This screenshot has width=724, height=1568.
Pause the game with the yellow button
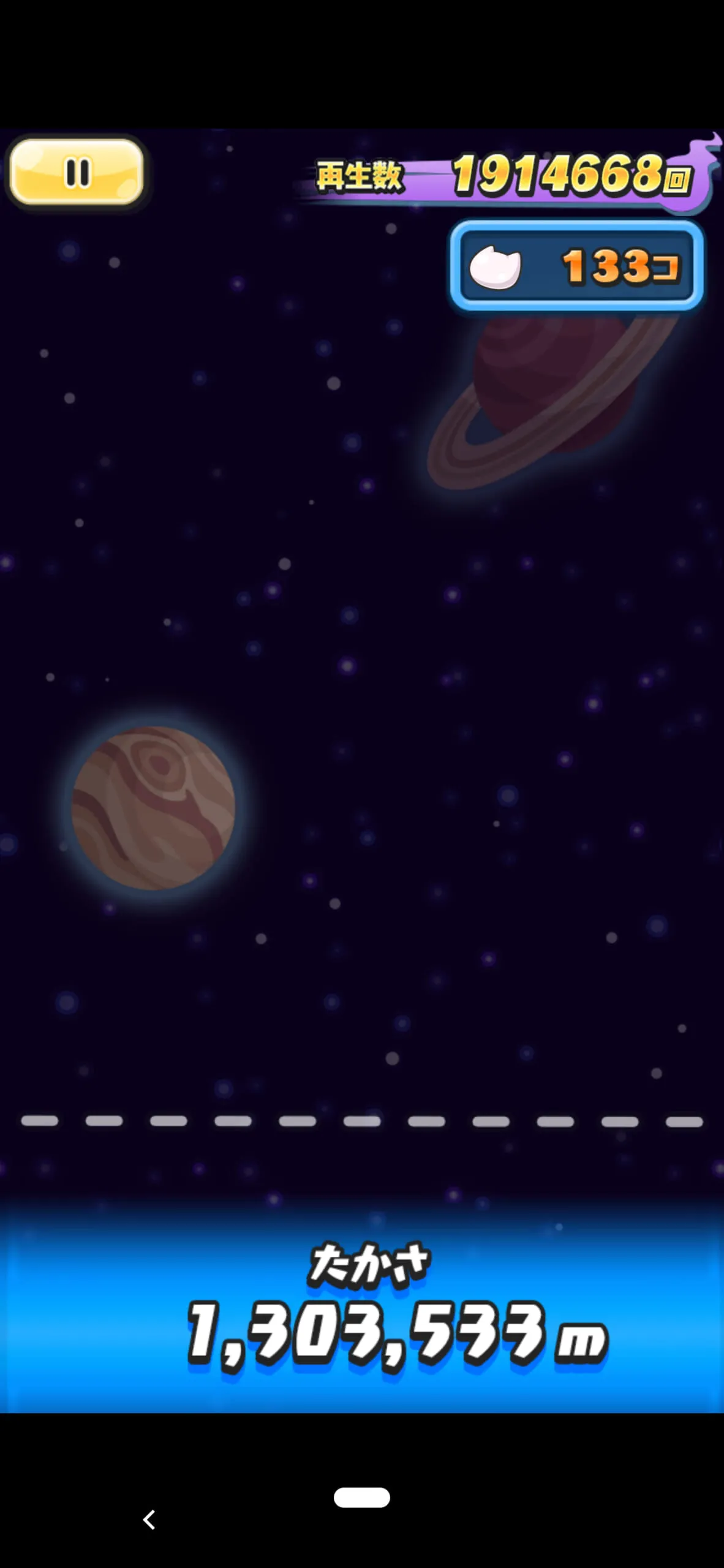click(77, 172)
